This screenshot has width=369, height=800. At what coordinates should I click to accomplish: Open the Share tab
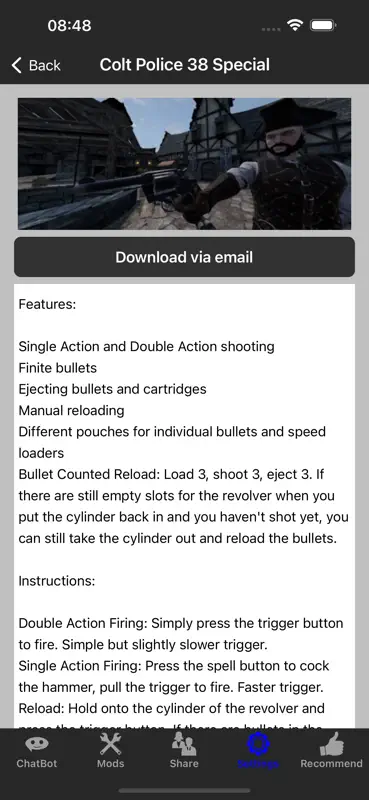click(184, 751)
